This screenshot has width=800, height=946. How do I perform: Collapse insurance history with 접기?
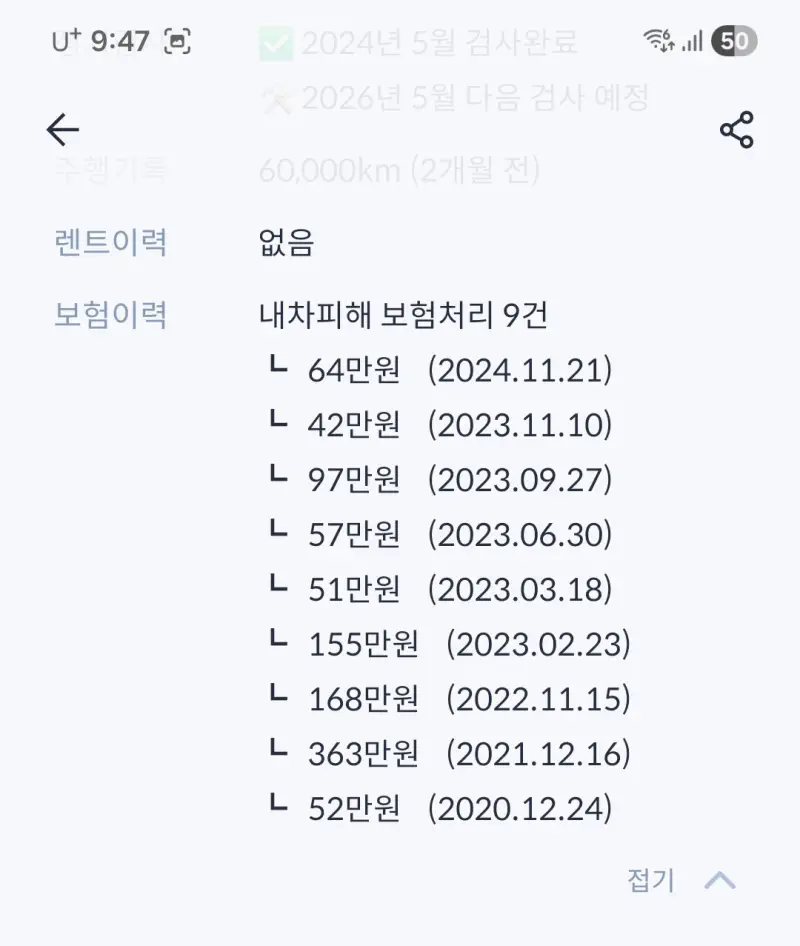(680, 880)
